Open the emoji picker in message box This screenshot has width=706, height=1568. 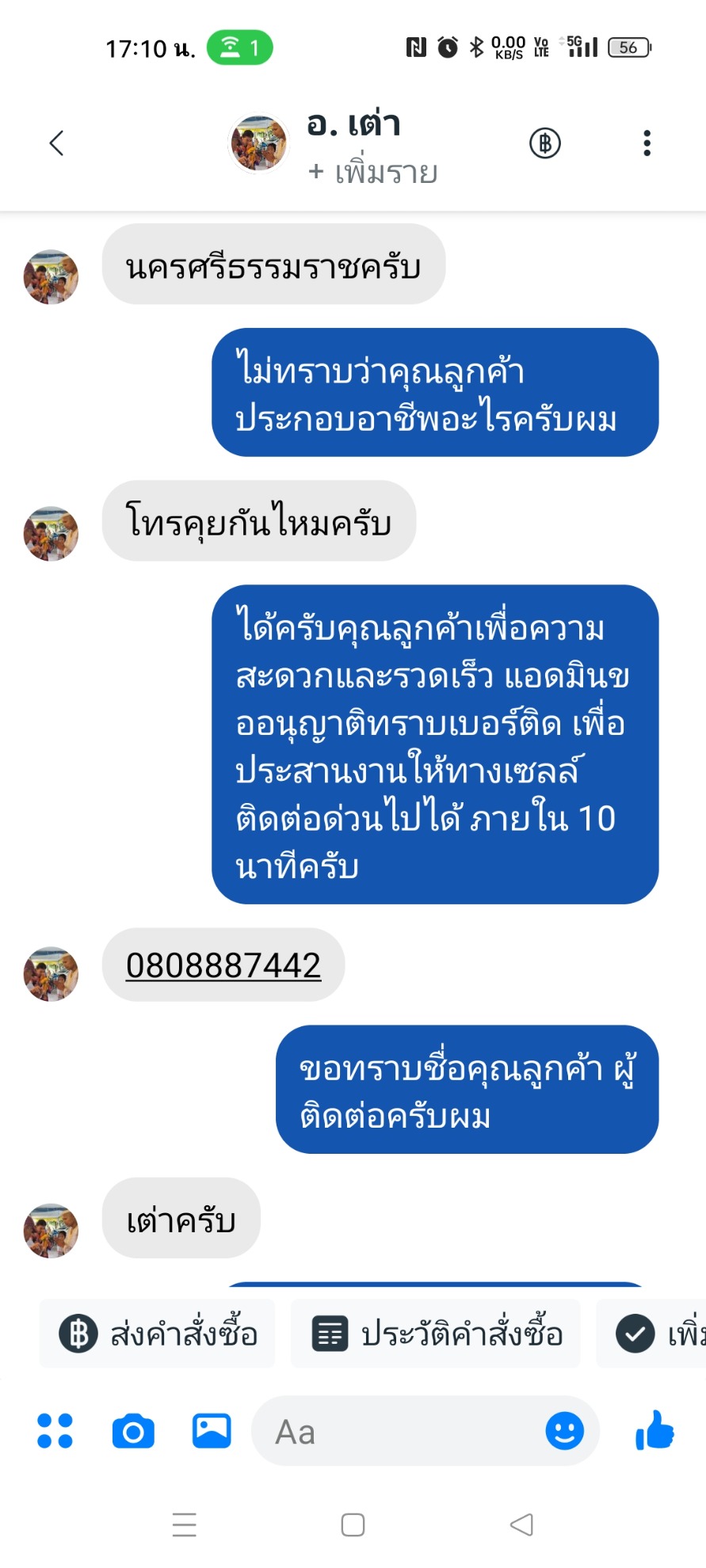point(564,1431)
